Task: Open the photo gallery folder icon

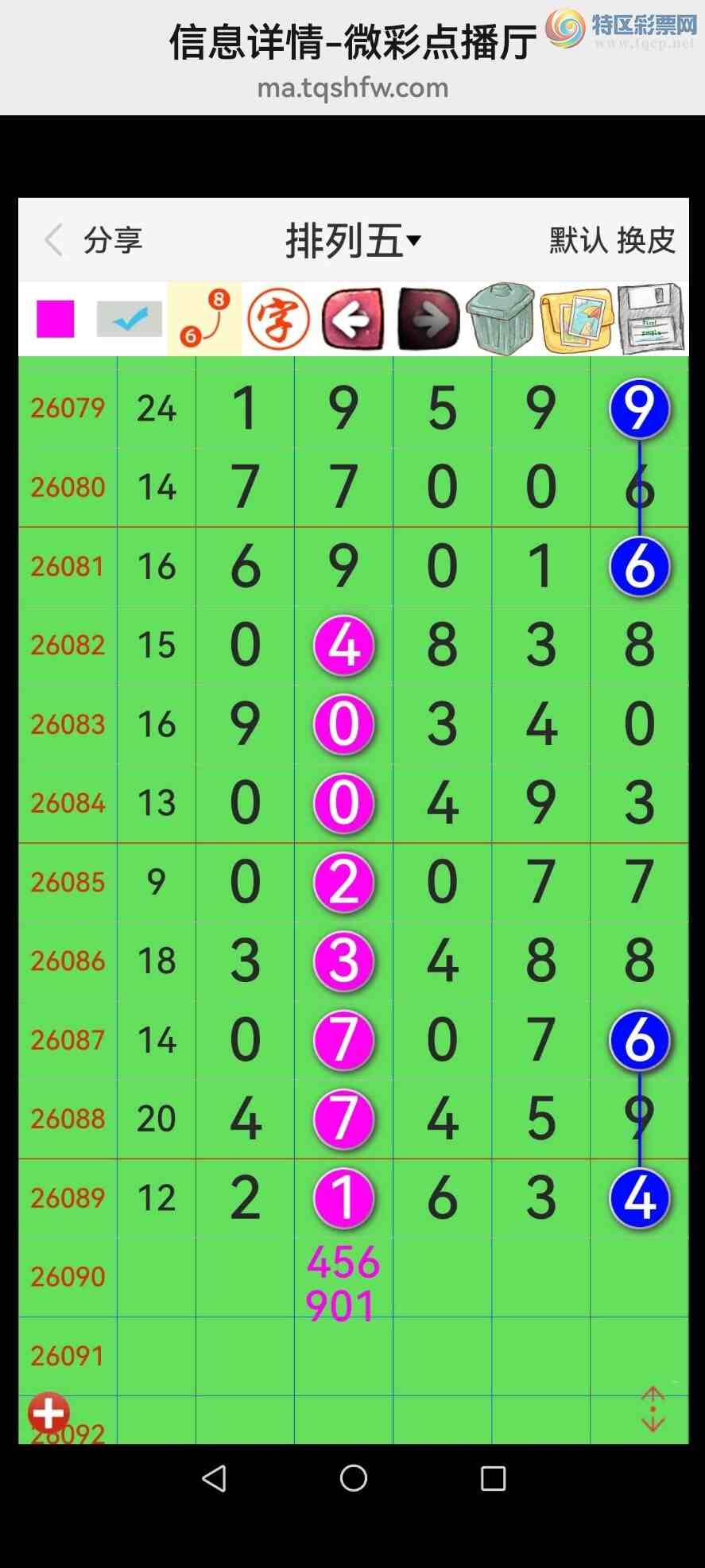Action: 576,319
